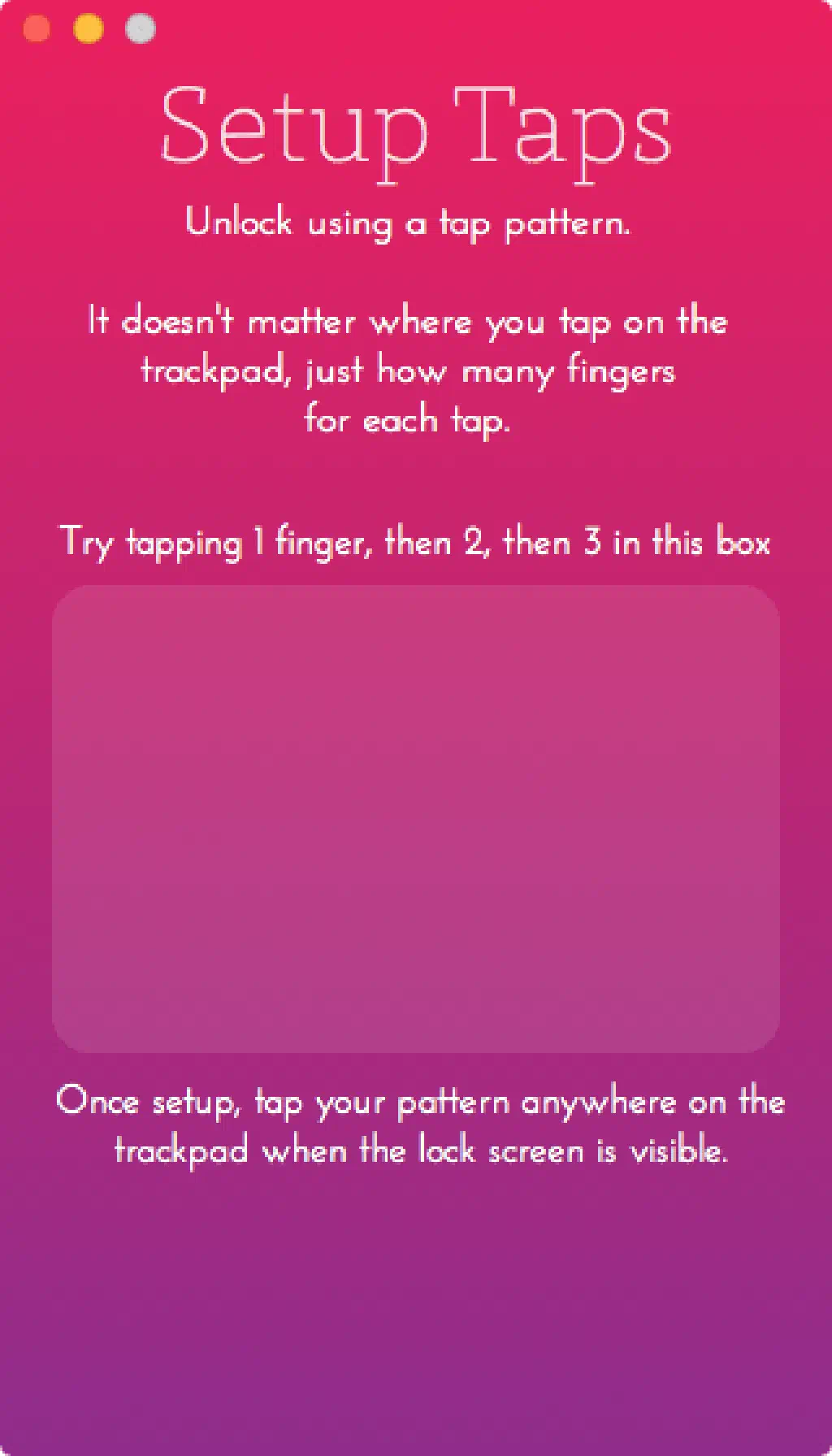Close the Setup Taps window
The height and width of the screenshot is (1456, 832).
pos(37,29)
